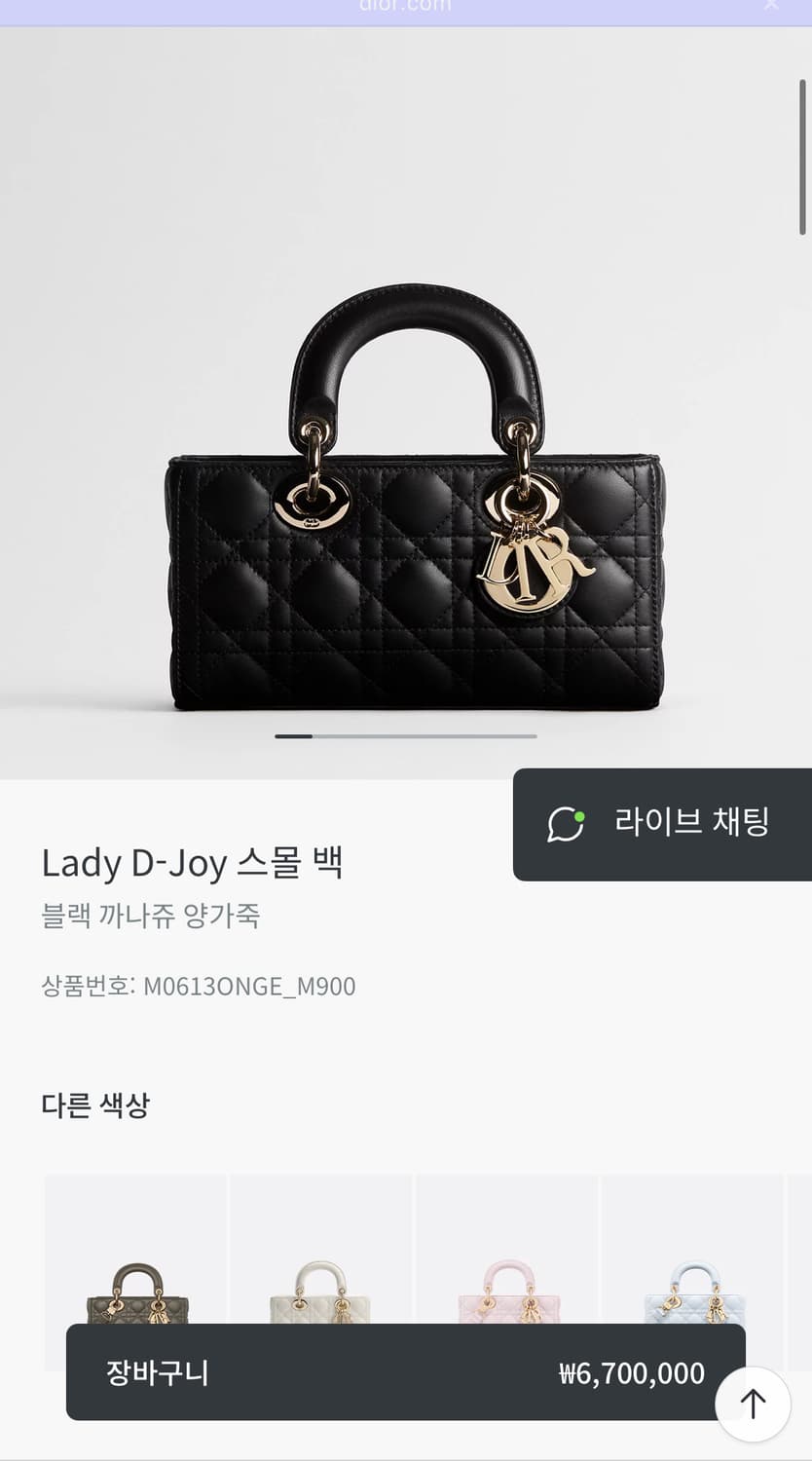This screenshot has width=812, height=1461.
Task: Tap the scroll-to-top arrow icon
Action: pyautogui.click(x=755, y=1403)
